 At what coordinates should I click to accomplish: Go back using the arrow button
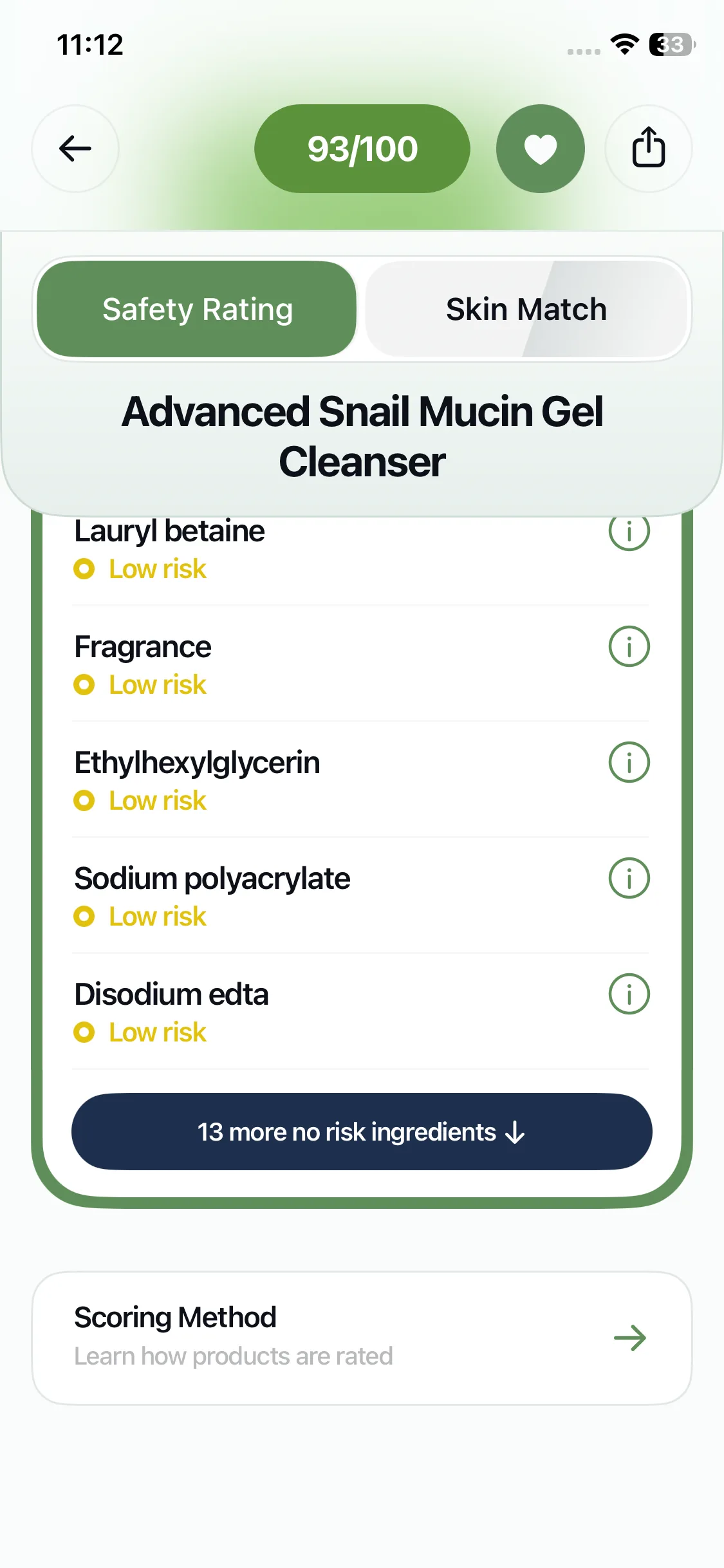pos(75,149)
